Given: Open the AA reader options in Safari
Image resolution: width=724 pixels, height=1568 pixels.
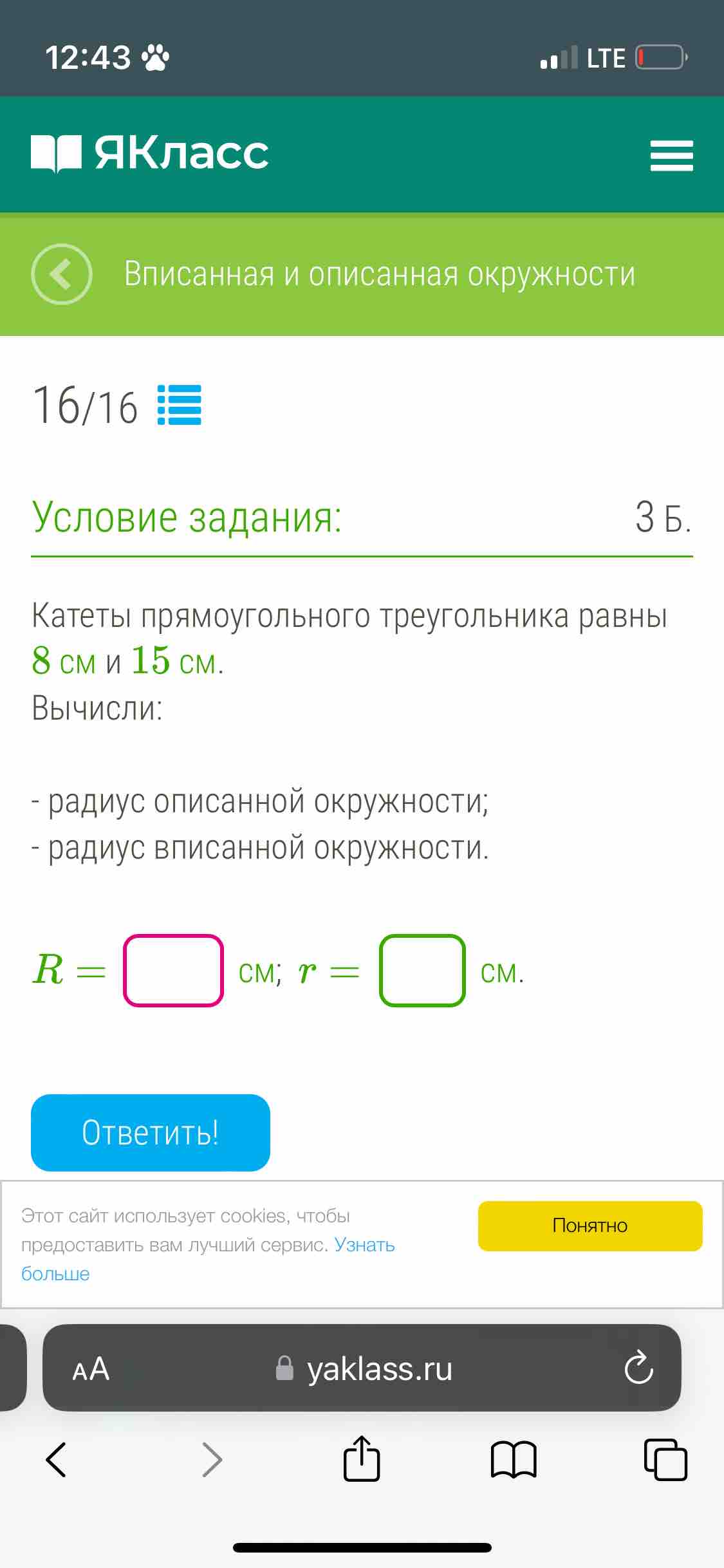Looking at the screenshot, I should pyautogui.click(x=91, y=1368).
